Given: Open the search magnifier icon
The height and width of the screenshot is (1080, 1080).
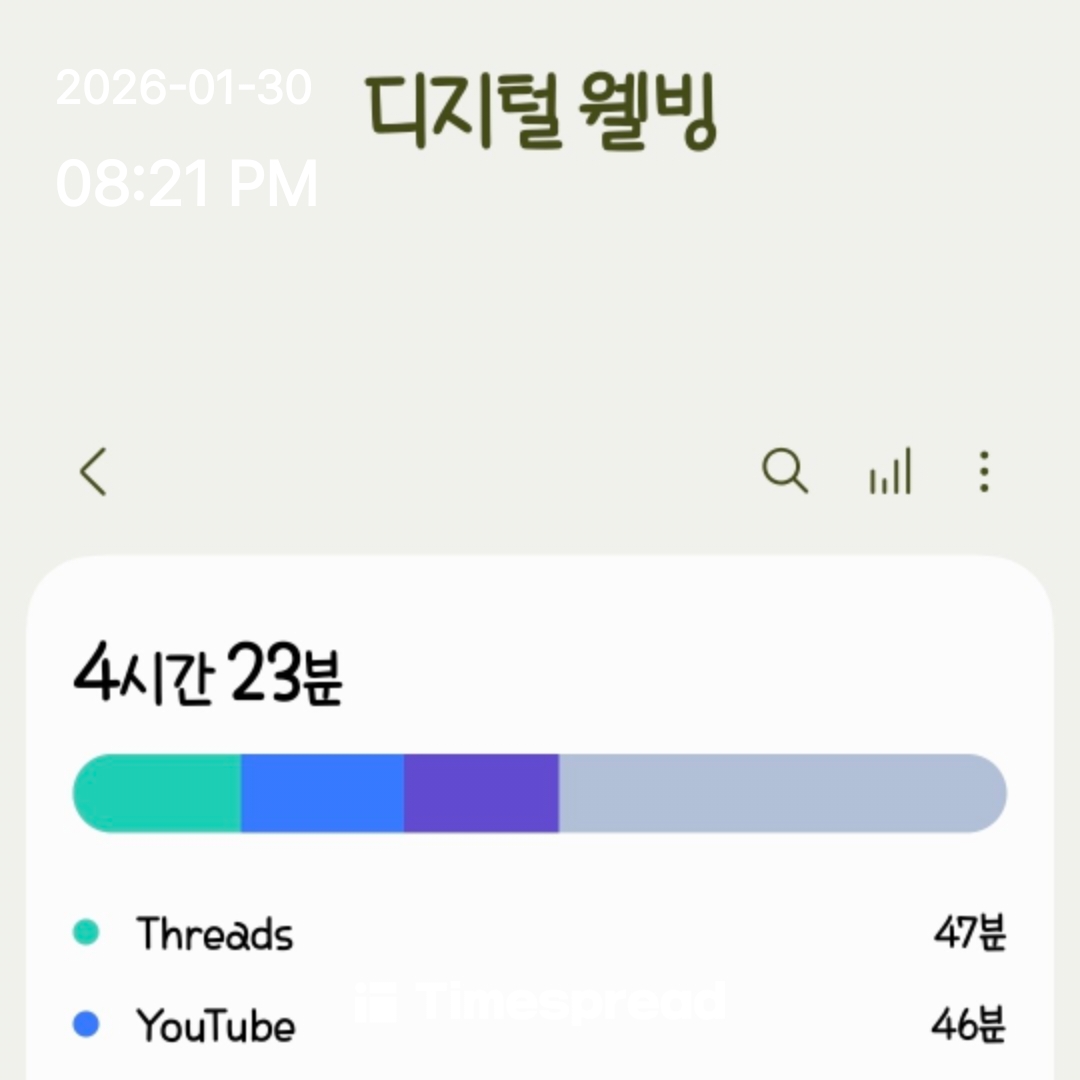Looking at the screenshot, I should [785, 470].
